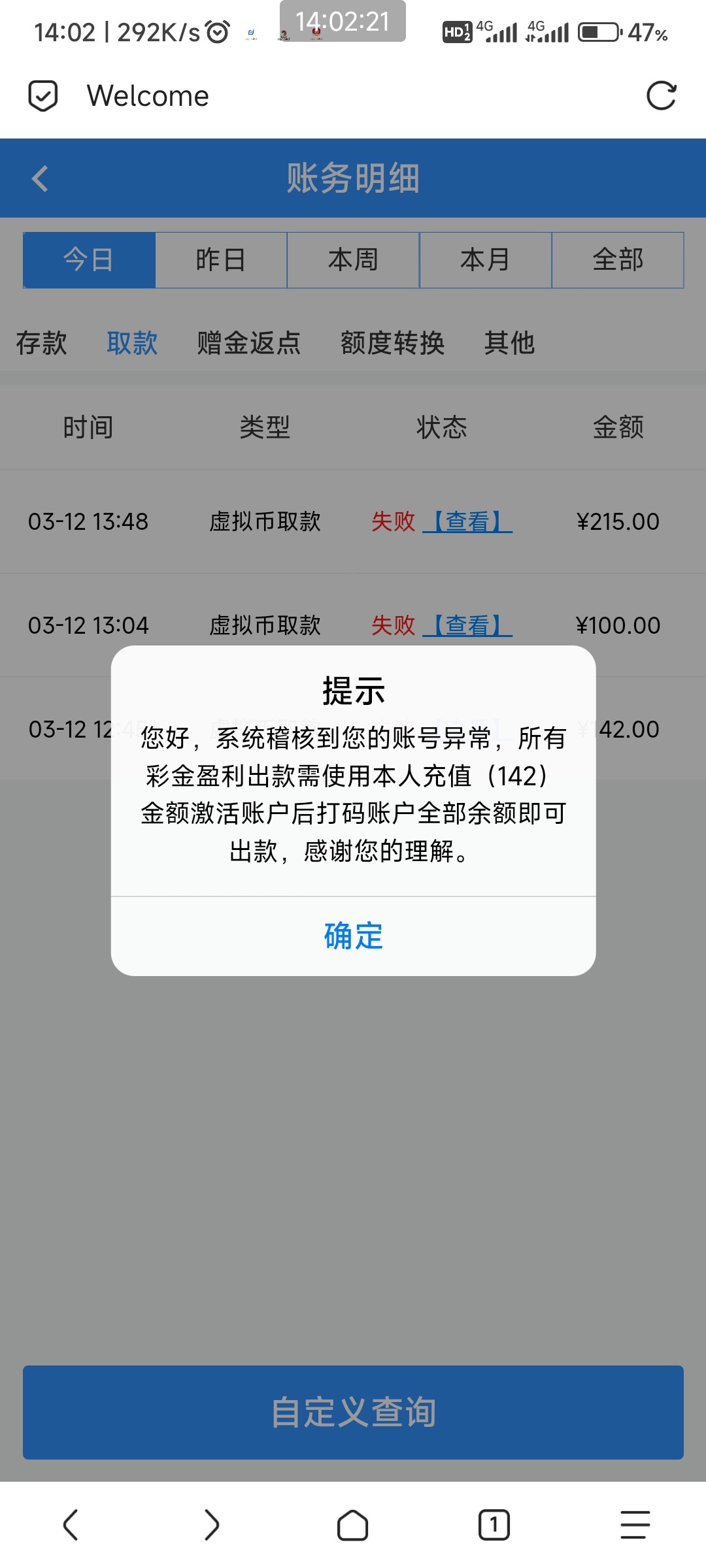Viewport: 706px width, 1568px height.
Task: View failure details for ¥100.00 withdrawal
Action: click(467, 625)
